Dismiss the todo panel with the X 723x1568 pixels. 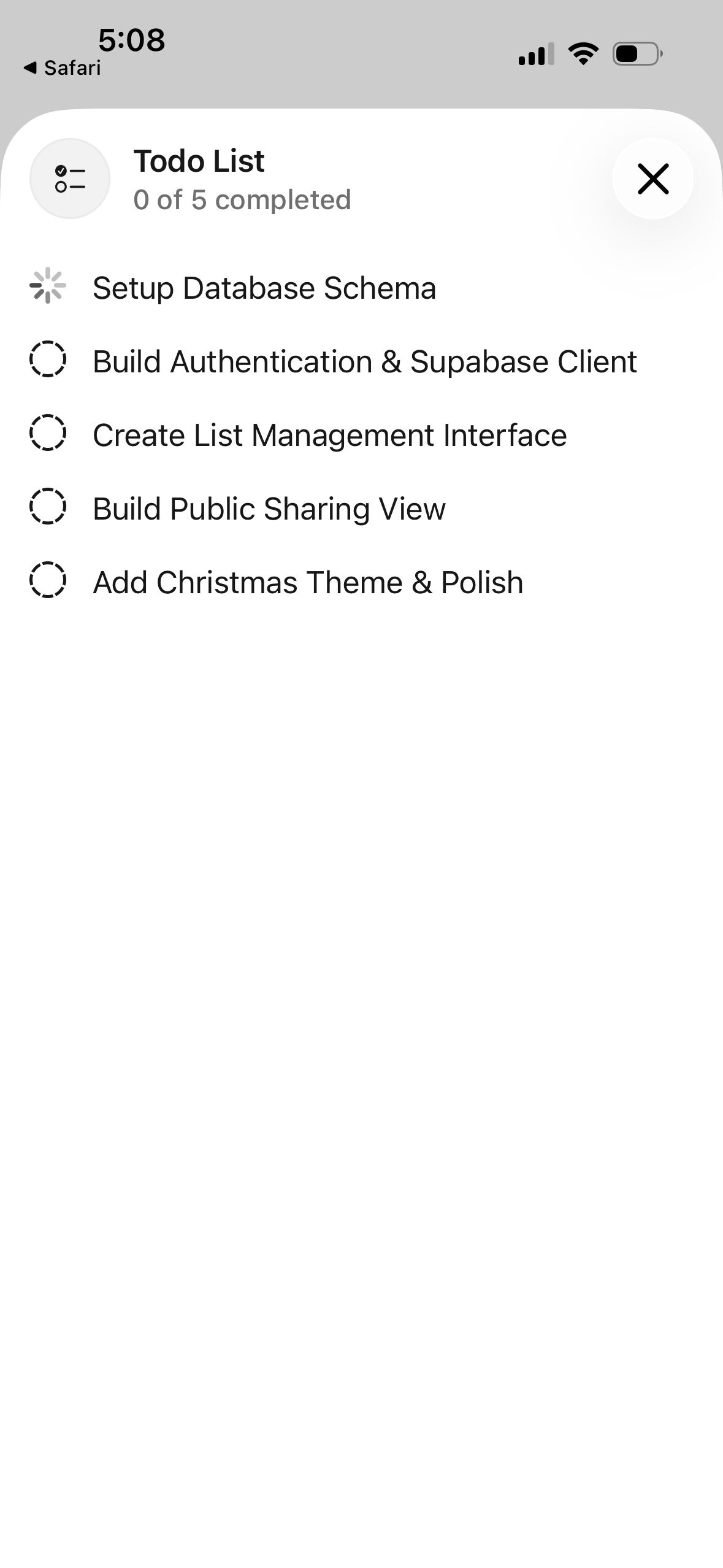point(652,179)
